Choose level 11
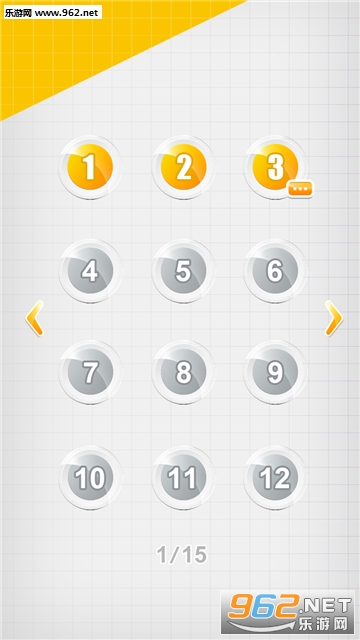The image size is (360, 640). [183, 478]
